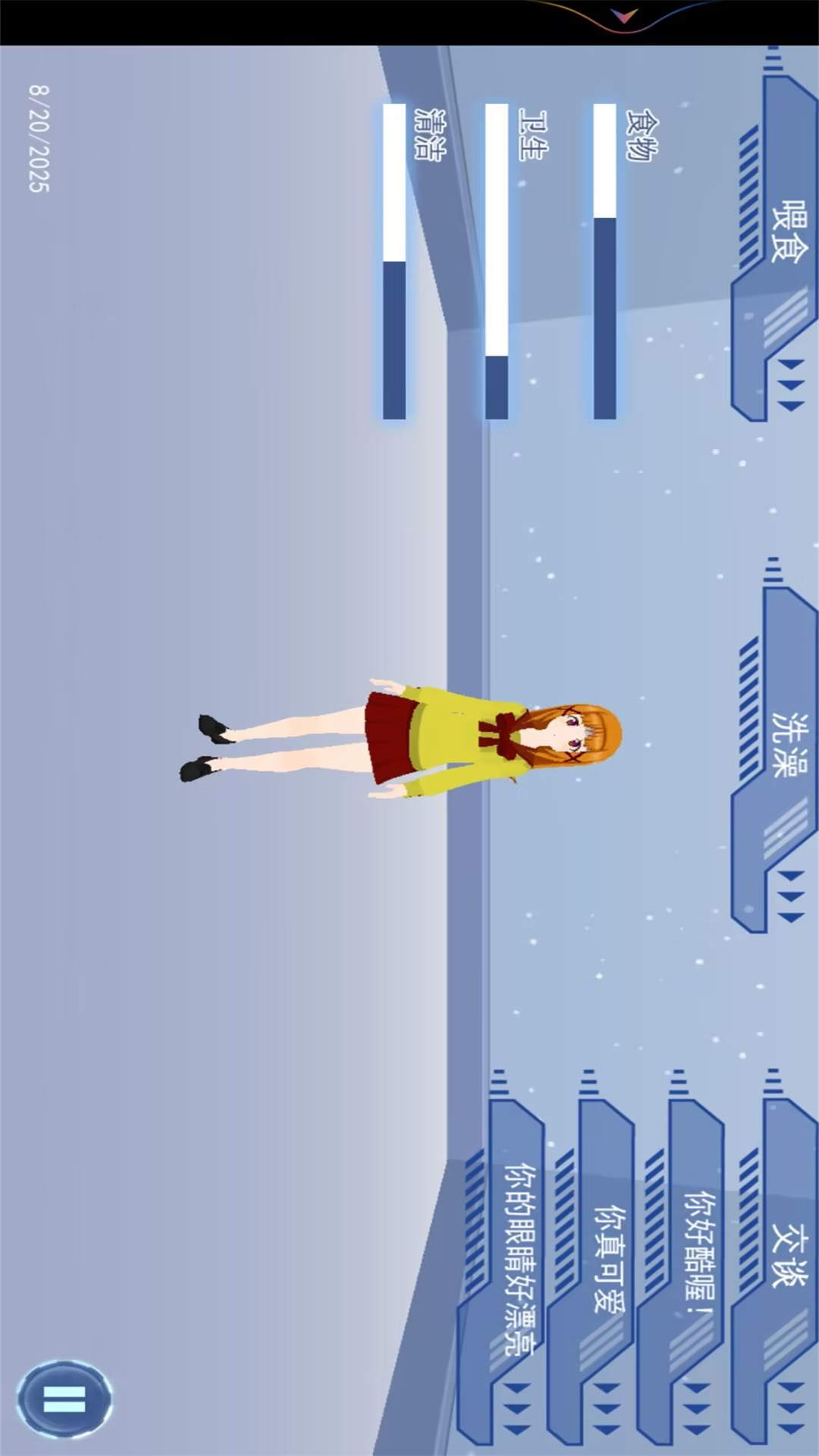Image resolution: width=819 pixels, height=1456 pixels.
Task: Tap the arrow handle on the top bar
Action: point(624,16)
